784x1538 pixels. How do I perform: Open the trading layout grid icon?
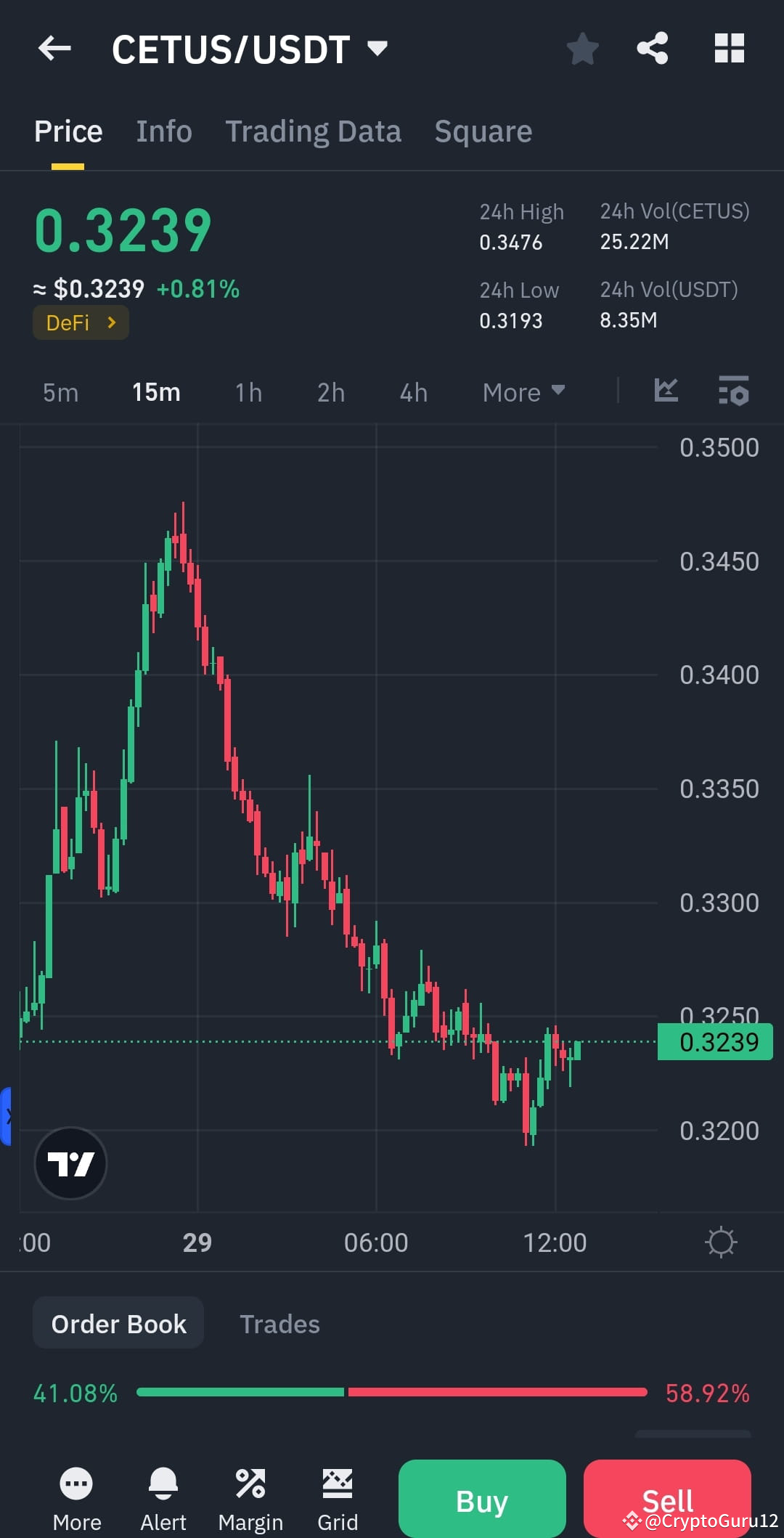coord(730,48)
